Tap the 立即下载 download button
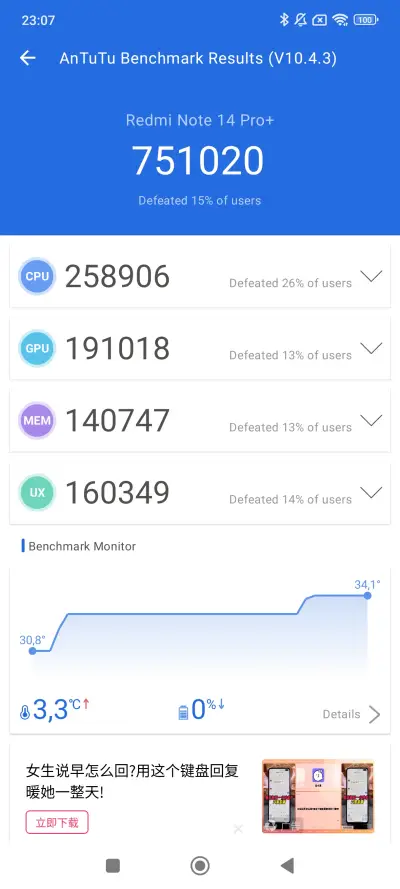400x889 pixels. (x=57, y=822)
